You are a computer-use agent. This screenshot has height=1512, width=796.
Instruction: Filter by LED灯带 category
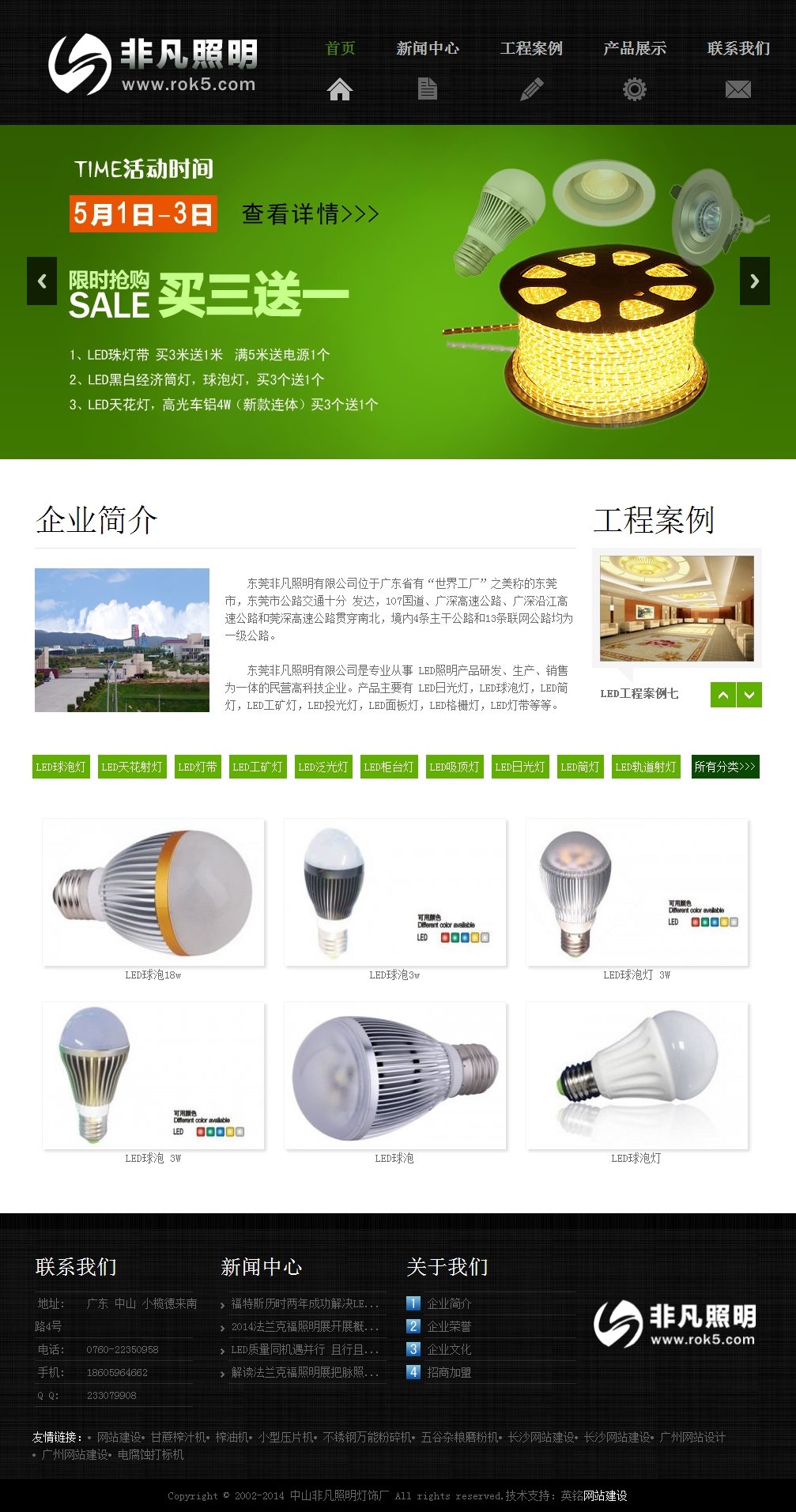click(198, 767)
